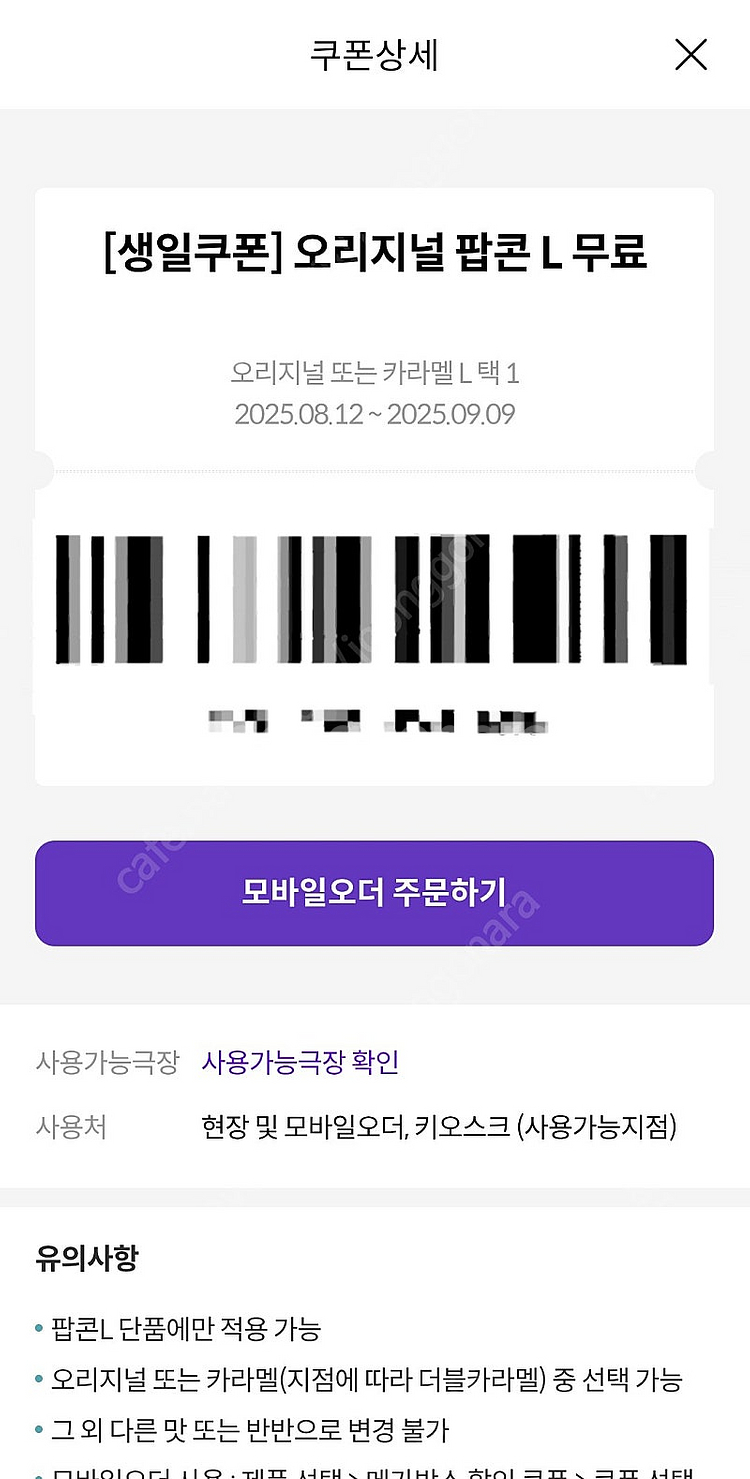This screenshot has width=750, height=1479.
Task: Open the 사용가능극장 확인 link
Action: (300, 1062)
